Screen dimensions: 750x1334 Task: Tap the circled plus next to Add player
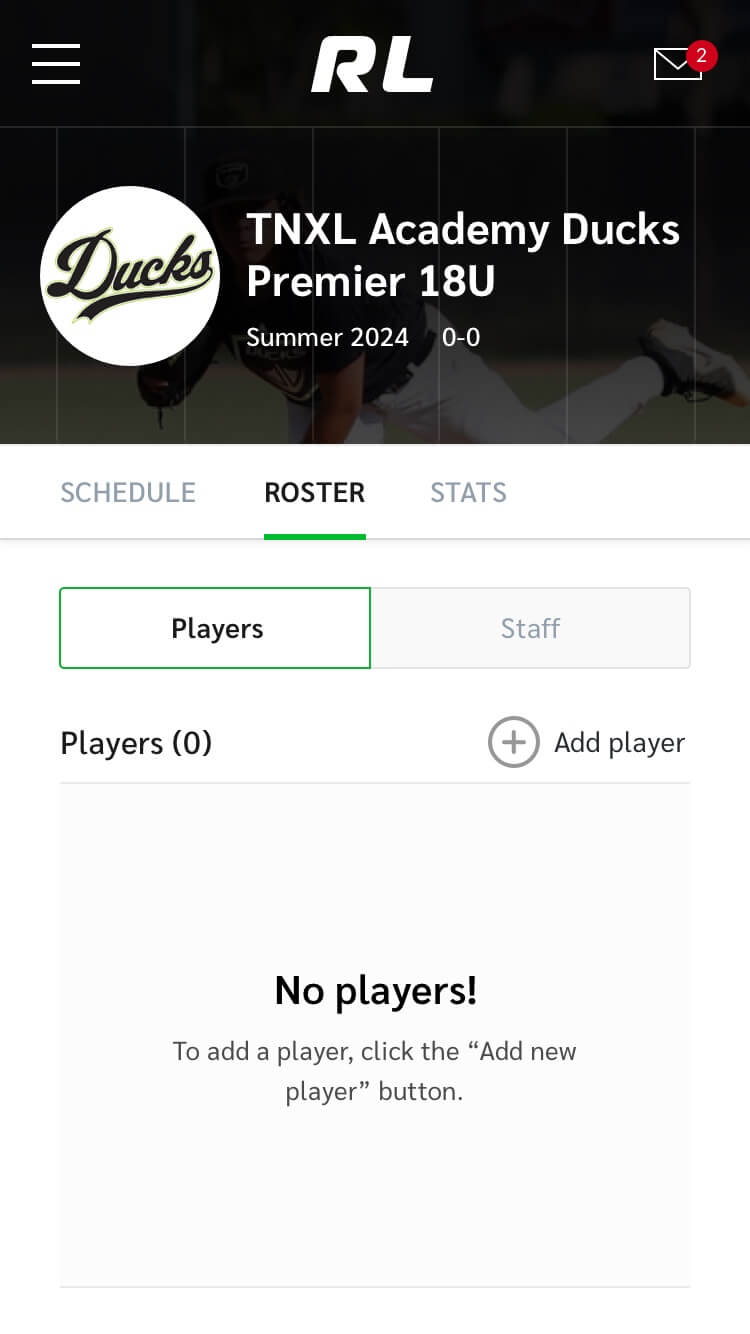(514, 743)
